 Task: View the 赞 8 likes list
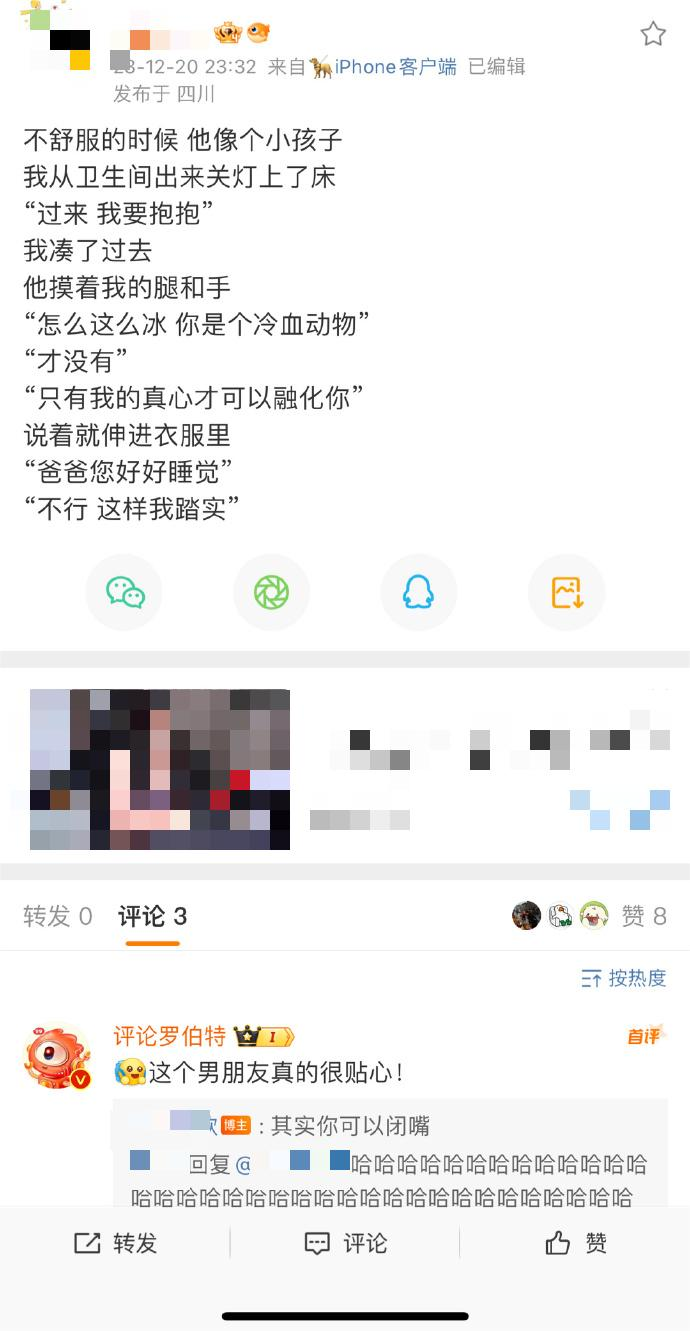644,916
